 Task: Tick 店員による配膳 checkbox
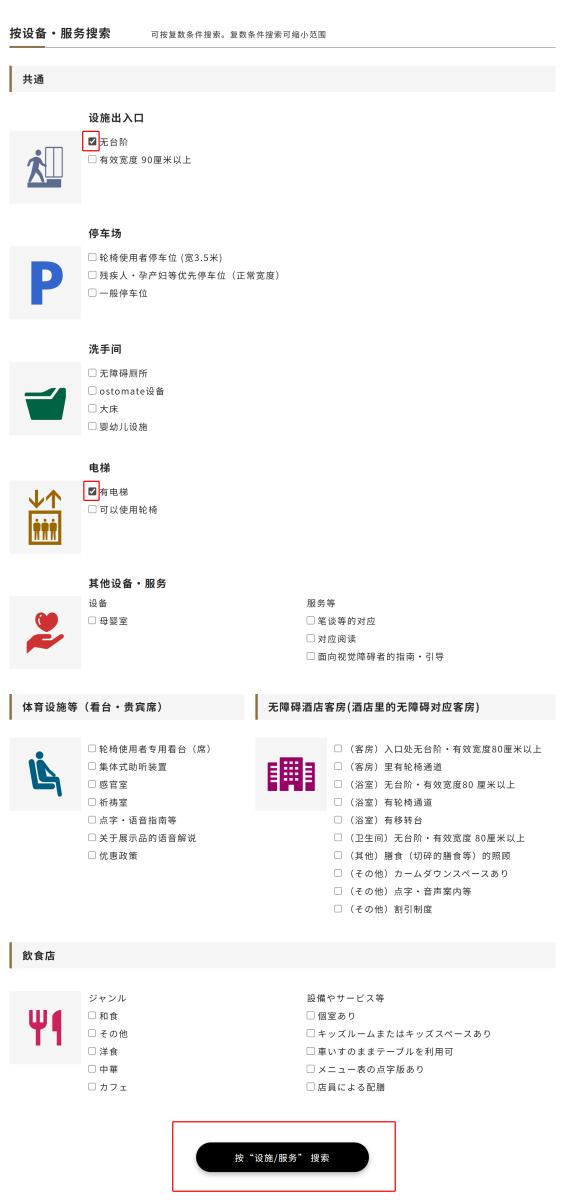(310, 1087)
